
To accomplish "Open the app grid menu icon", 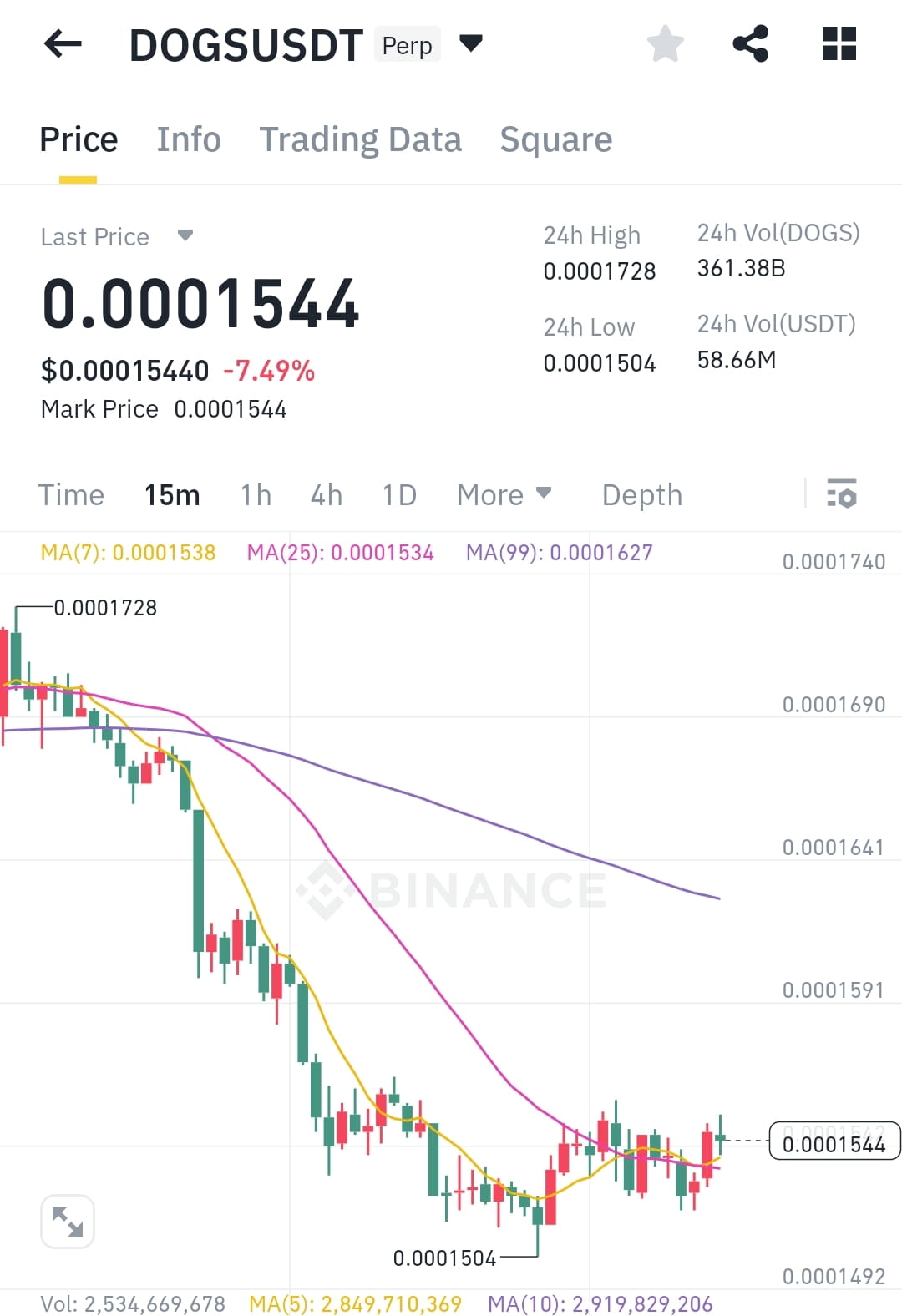I will pos(839,44).
